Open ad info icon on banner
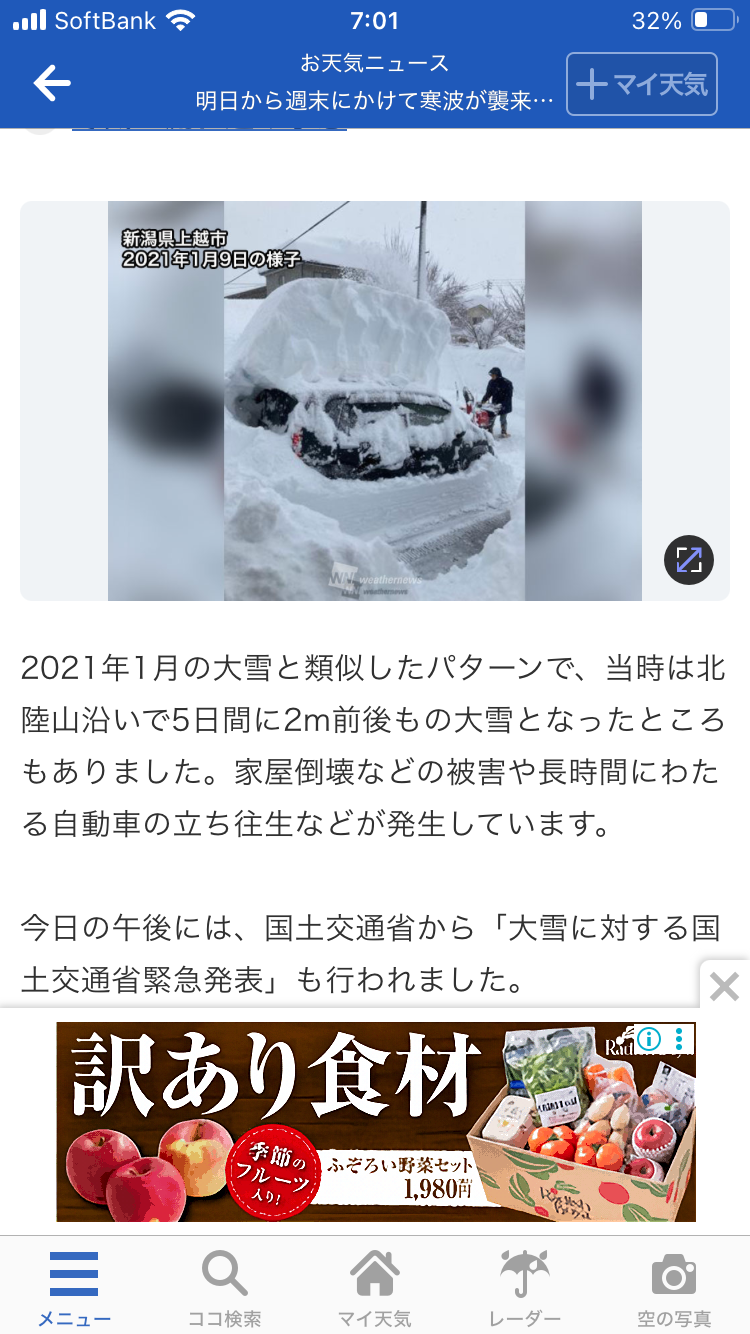 pyautogui.click(x=649, y=1039)
